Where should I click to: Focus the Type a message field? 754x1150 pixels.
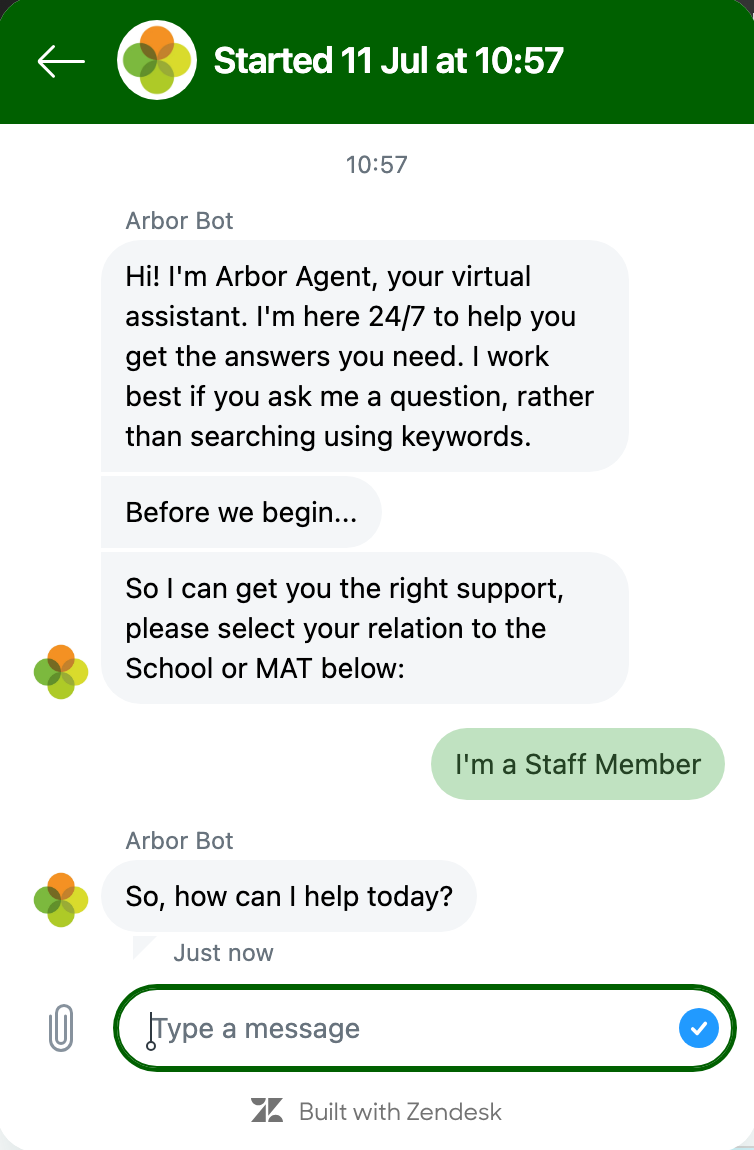pos(400,1028)
